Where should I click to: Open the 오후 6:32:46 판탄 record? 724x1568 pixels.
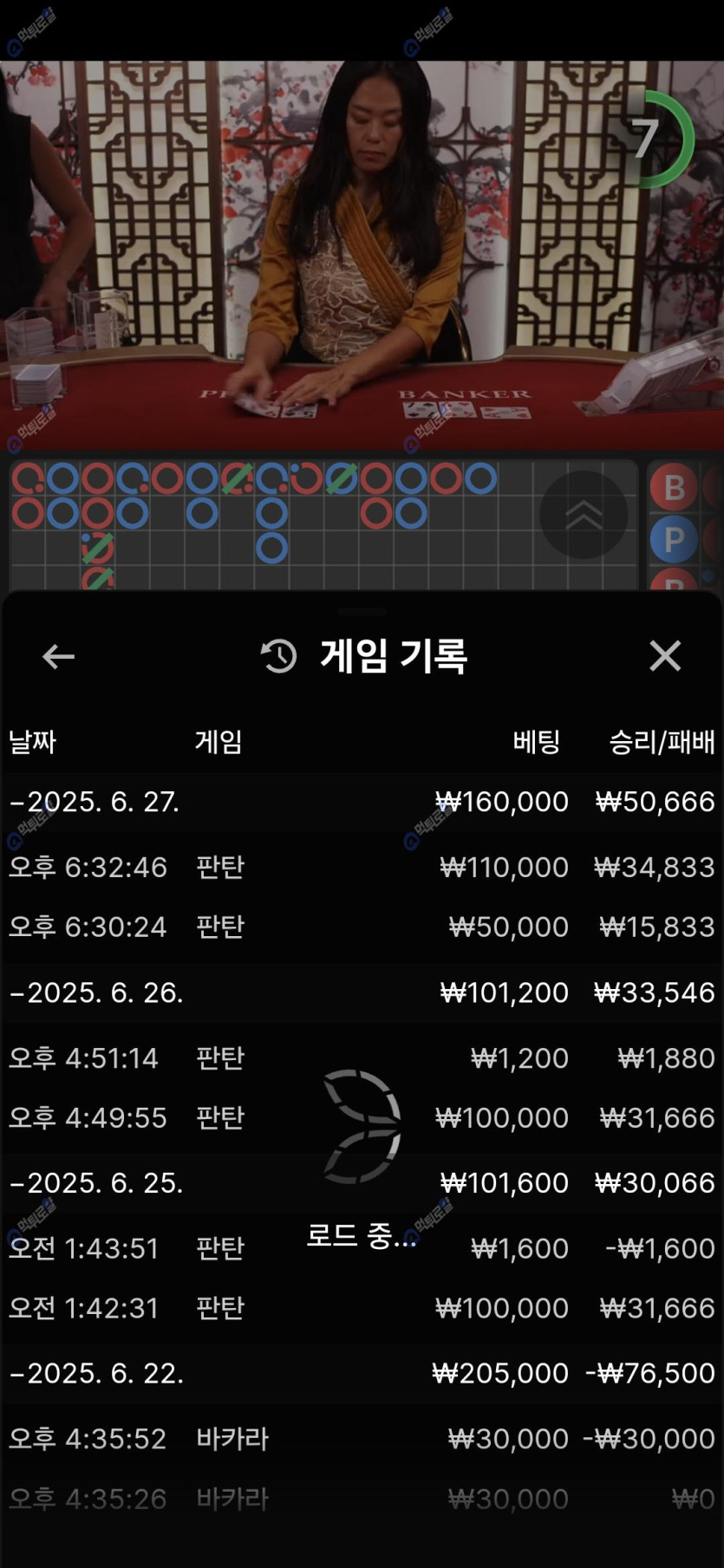coord(361,867)
